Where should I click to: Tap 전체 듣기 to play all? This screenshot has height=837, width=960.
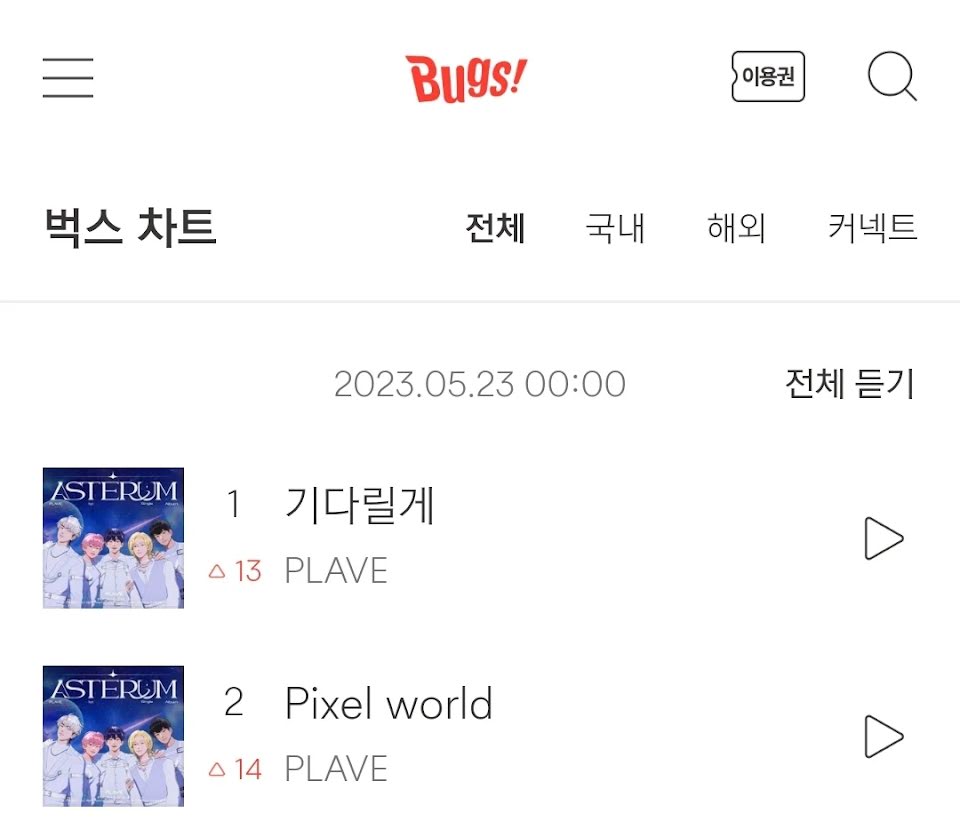(850, 384)
